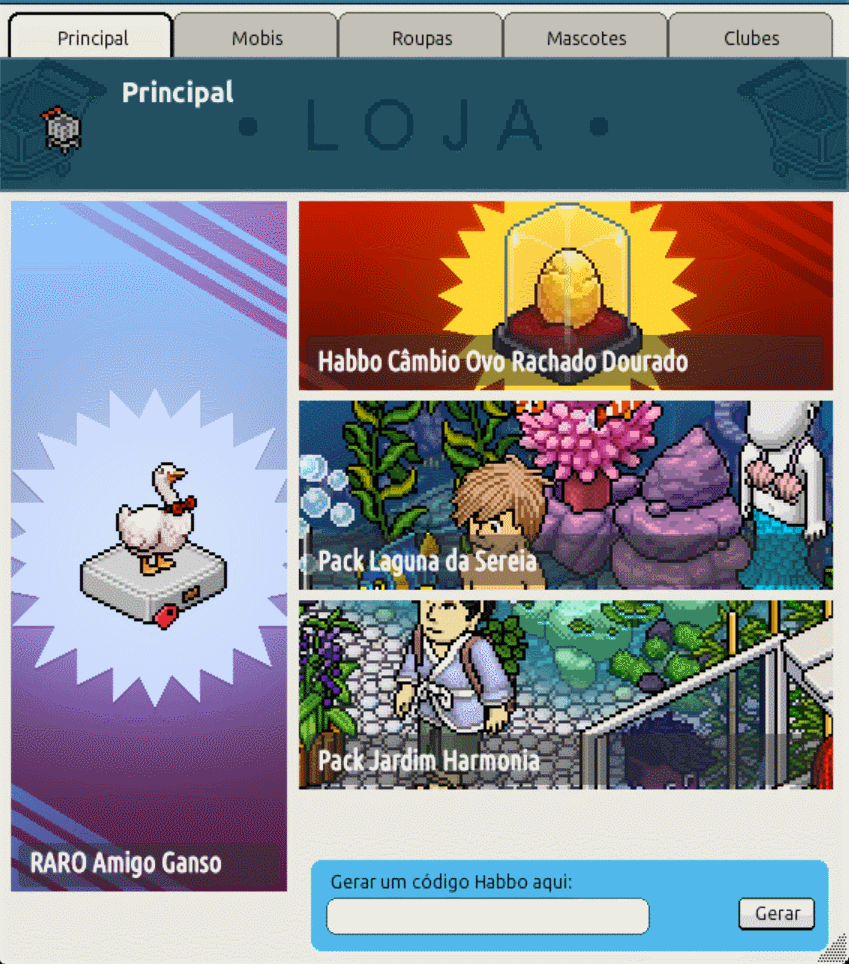Select the Principal tab
The image size is (849, 964).
(92, 39)
